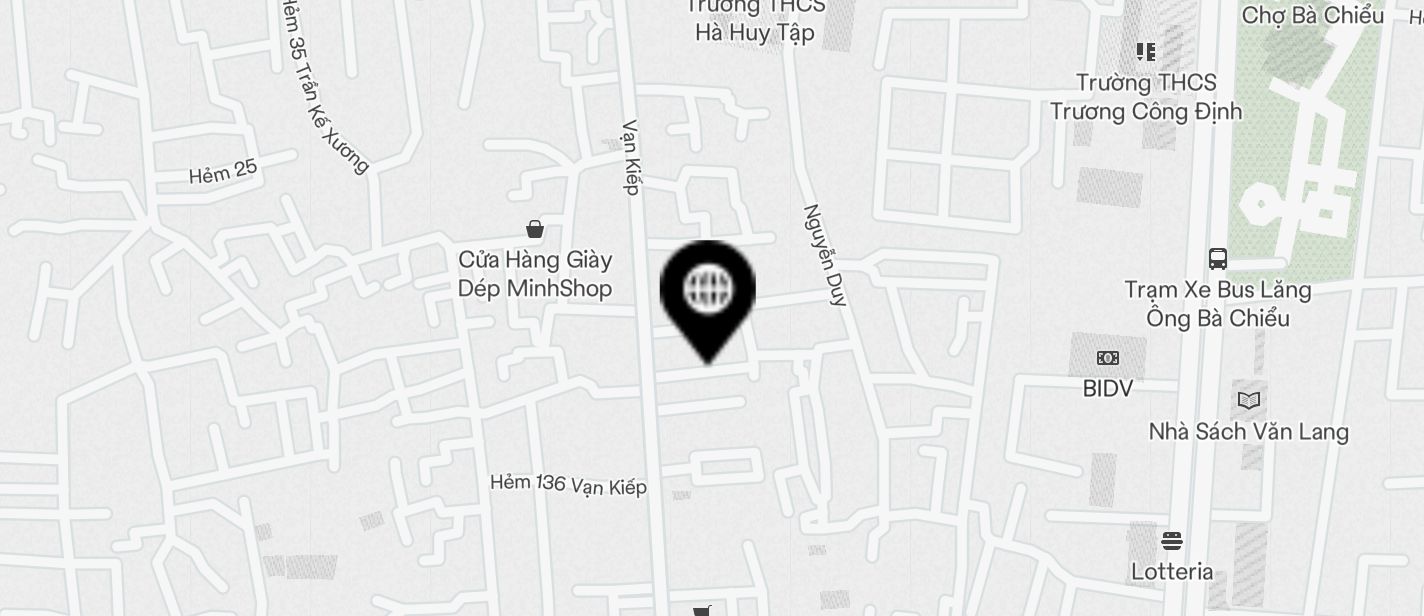Open Trạm Xe Bus Lăng Ông Bà Chiểu marker
The height and width of the screenshot is (616, 1424).
[x=1217, y=259]
